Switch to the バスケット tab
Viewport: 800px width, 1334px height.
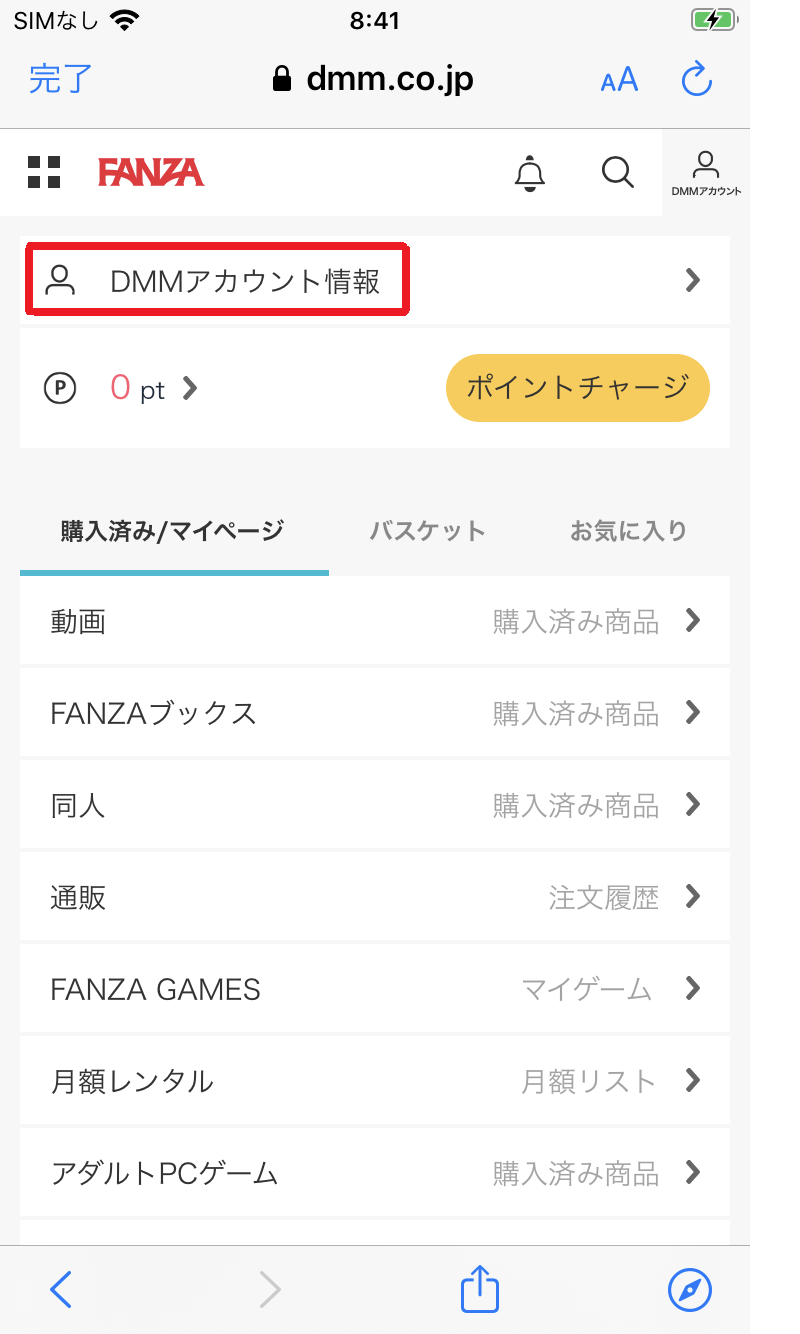pos(427,531)
